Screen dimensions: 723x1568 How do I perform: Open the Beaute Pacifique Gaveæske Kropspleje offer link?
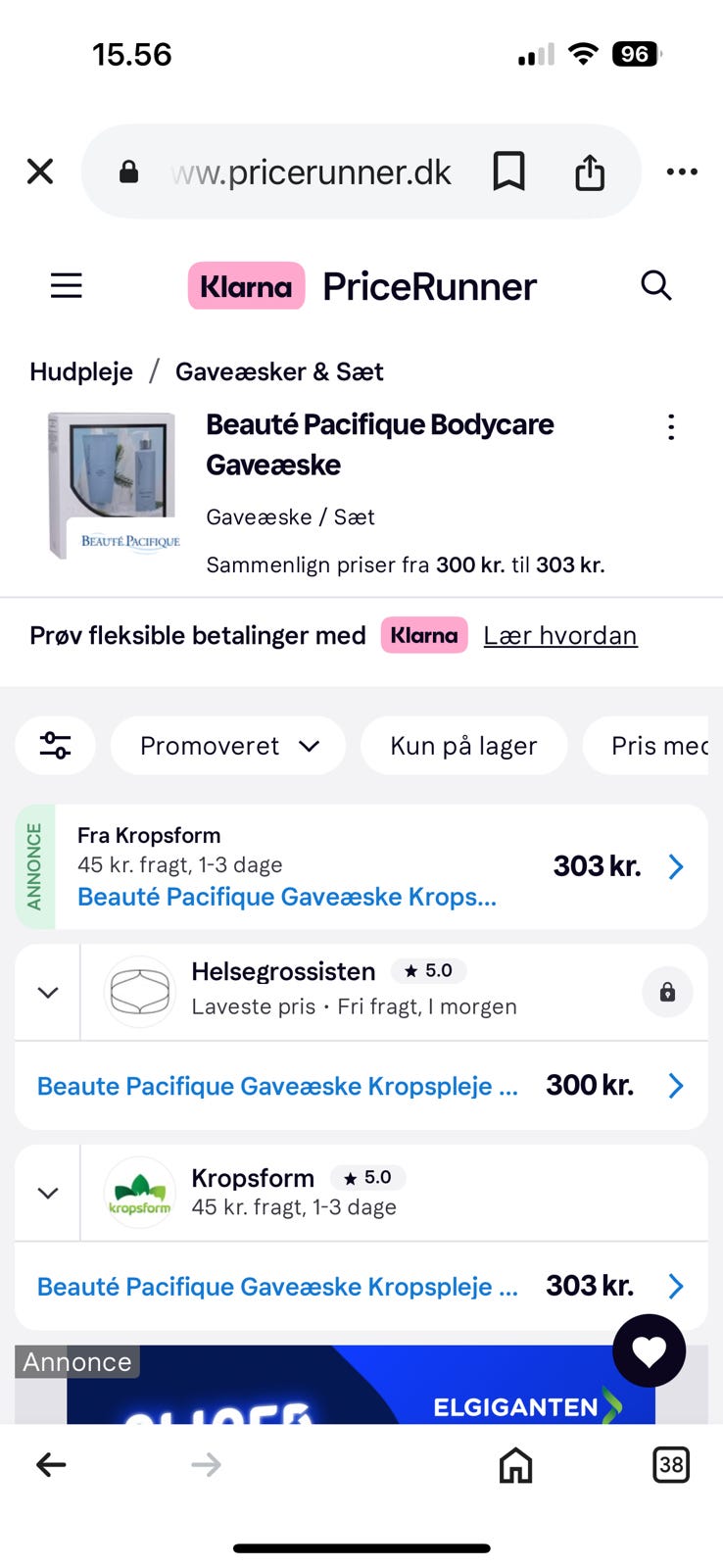pos(277,1086)
